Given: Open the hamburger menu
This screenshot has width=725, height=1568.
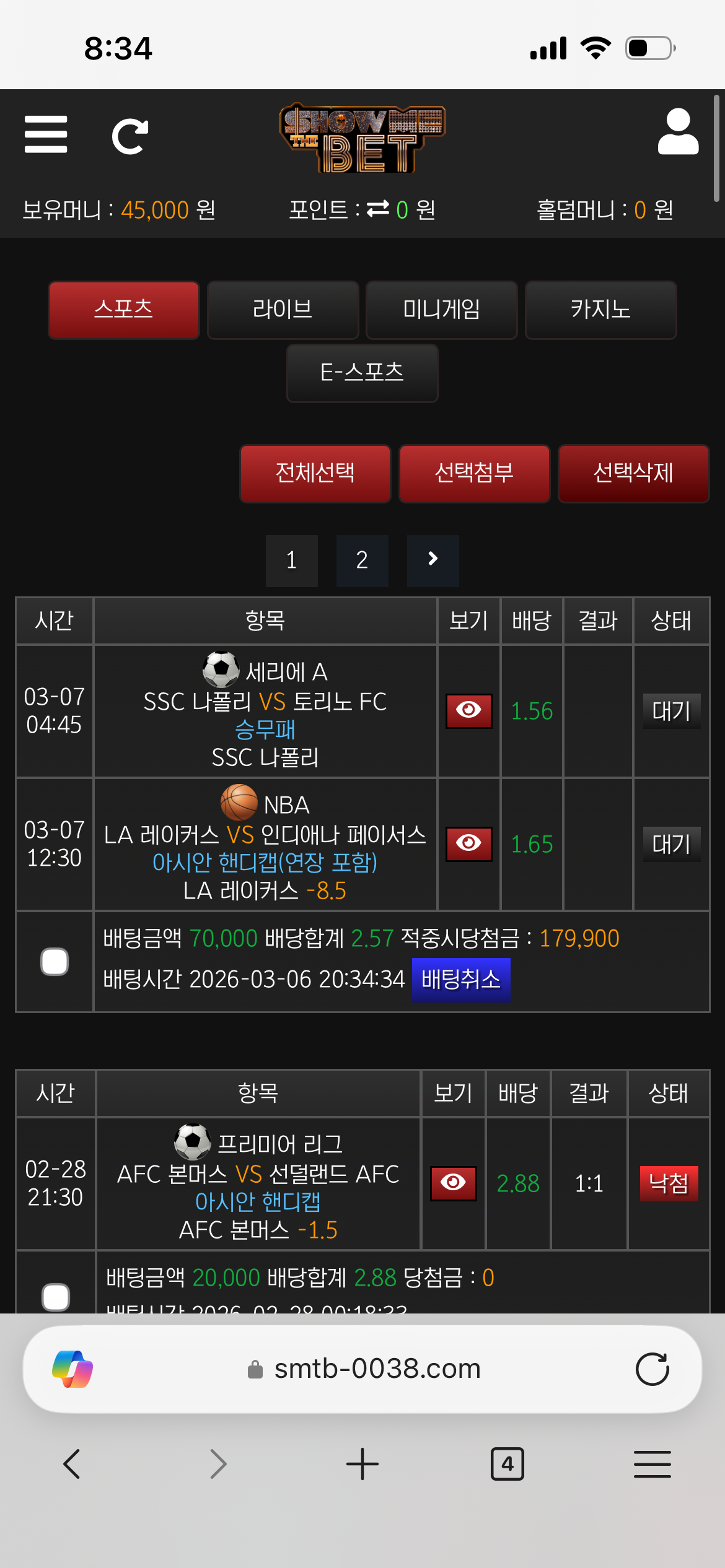Looking at the screenshot, I should pyautogui.click(x=46, y=134).
